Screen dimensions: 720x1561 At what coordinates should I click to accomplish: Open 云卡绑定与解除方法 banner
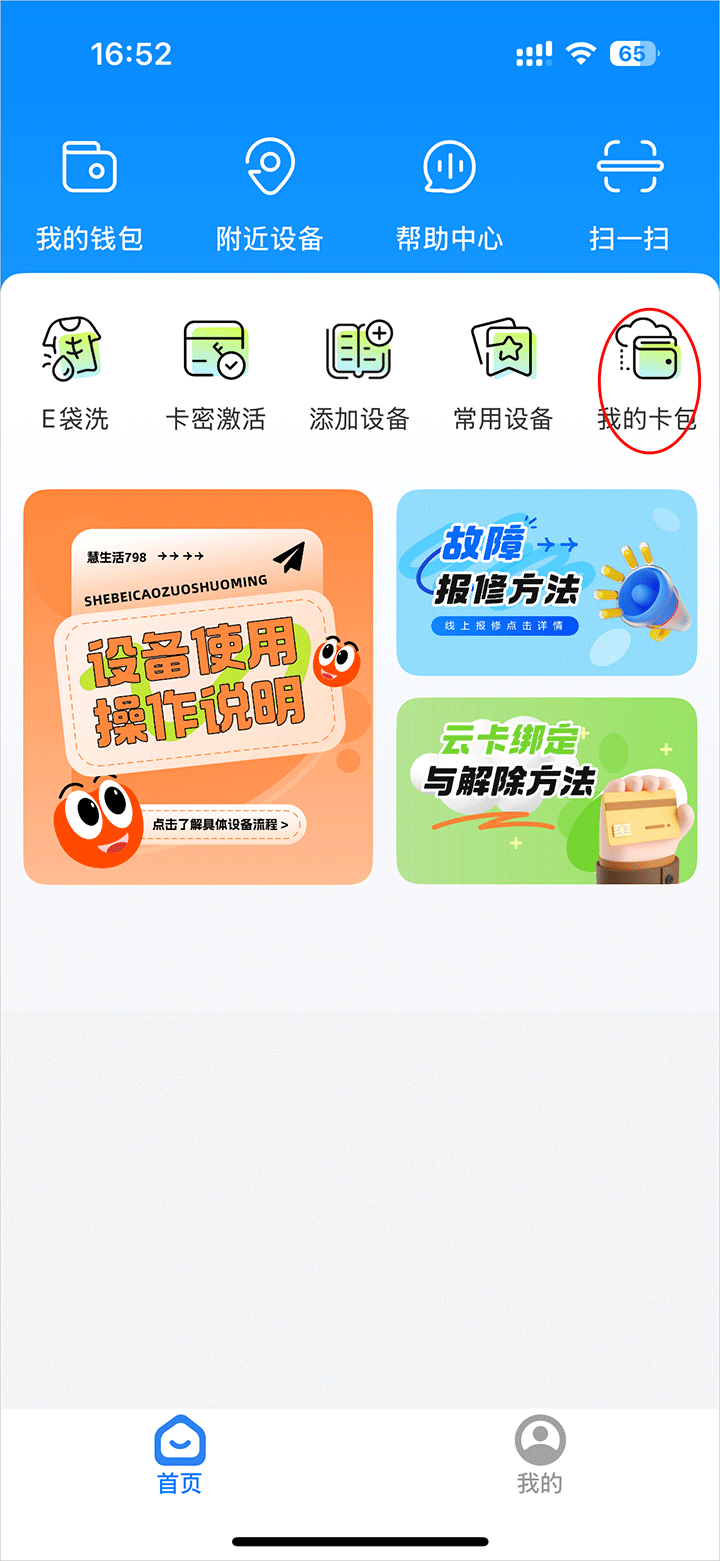(547, 790)
